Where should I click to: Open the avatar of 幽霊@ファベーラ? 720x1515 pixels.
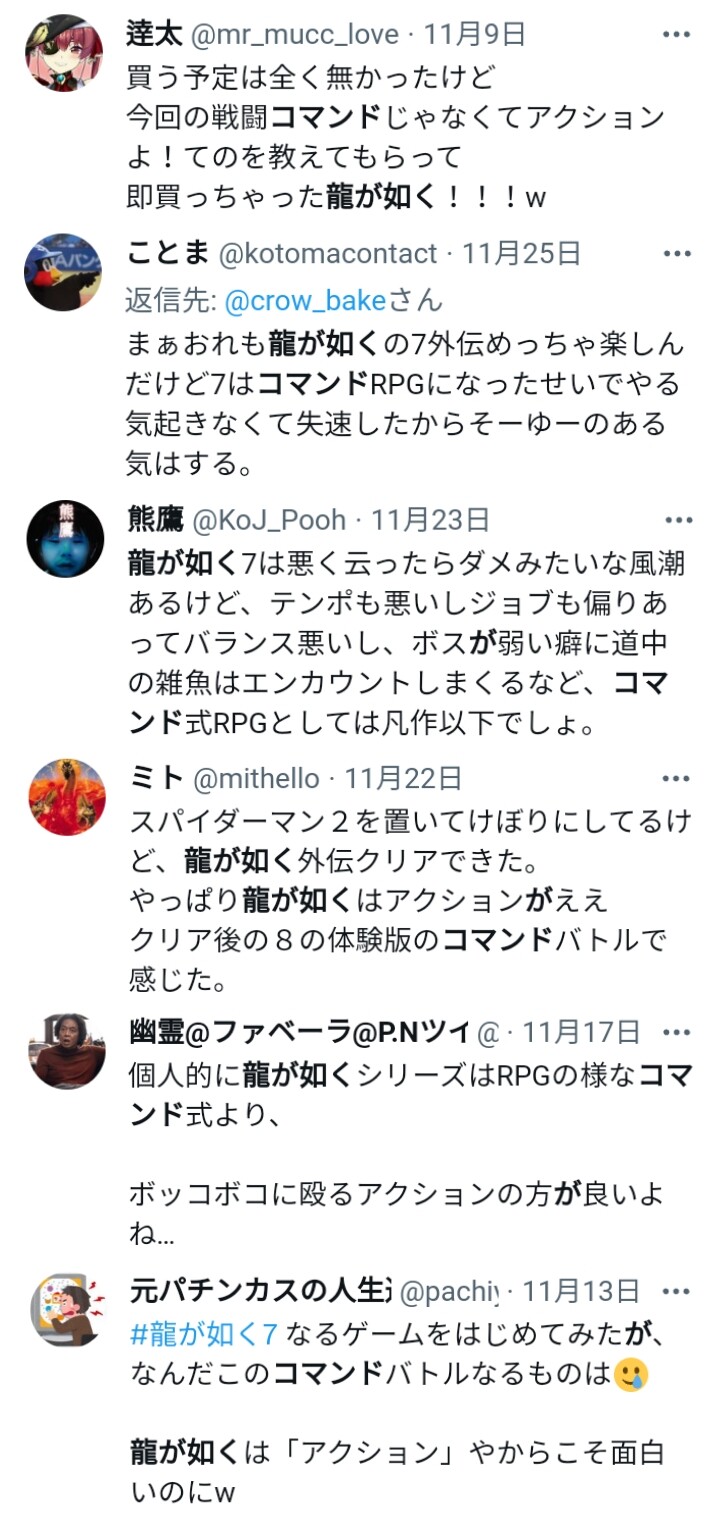click(x=64, y=1051)
